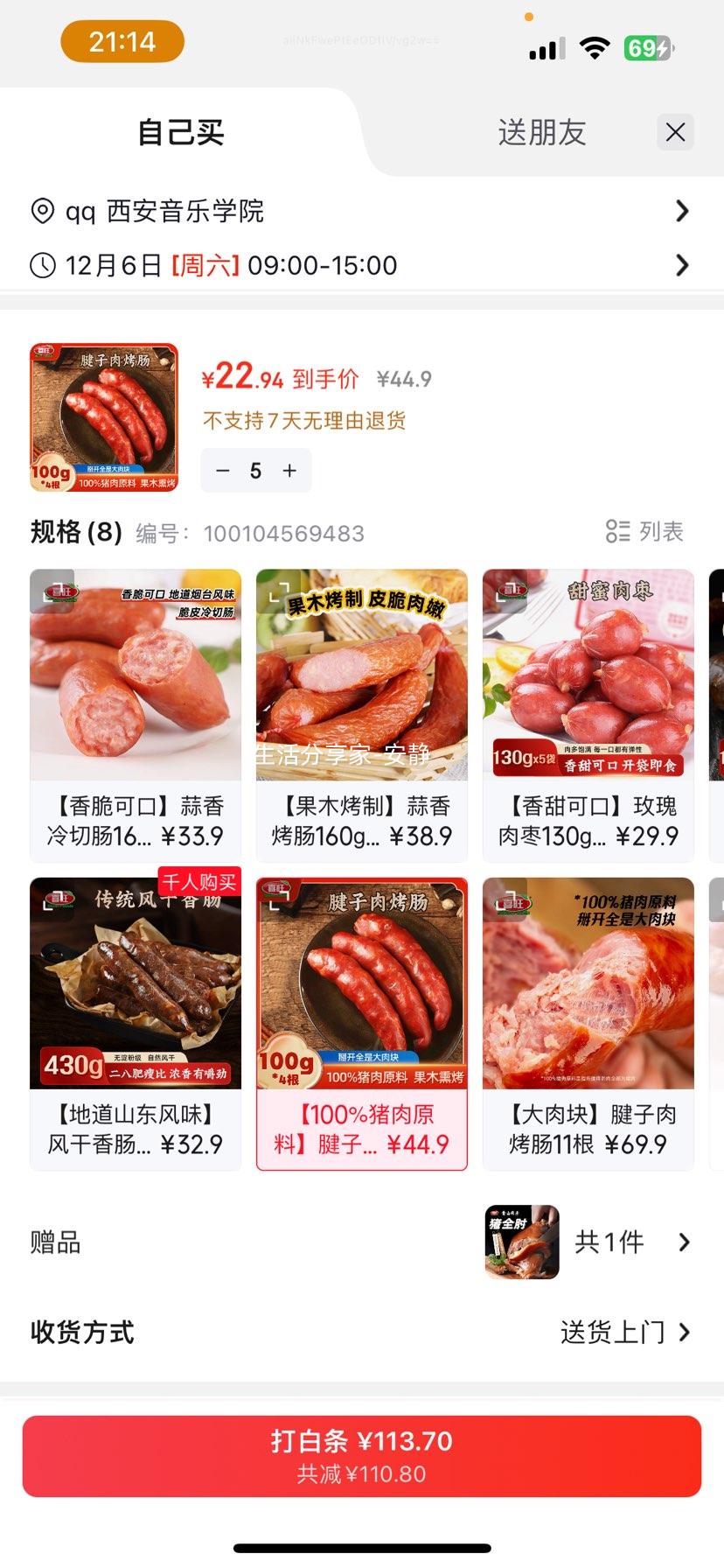Change delivery address 西安音乐学院
The height and width of the screenshot is (1568, 724).
[360, 211]
